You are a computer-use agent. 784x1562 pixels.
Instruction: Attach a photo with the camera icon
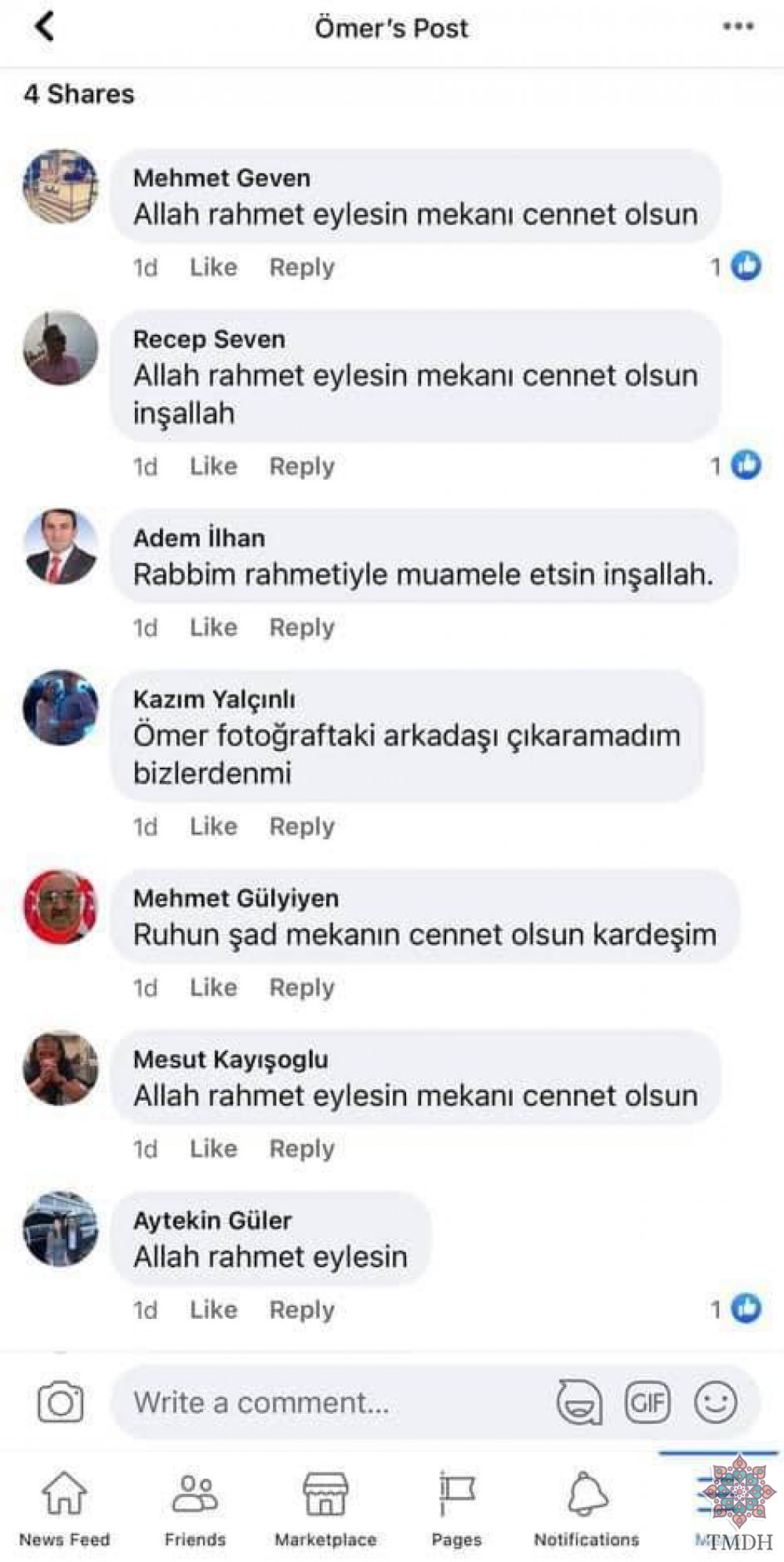(60, 1402)
